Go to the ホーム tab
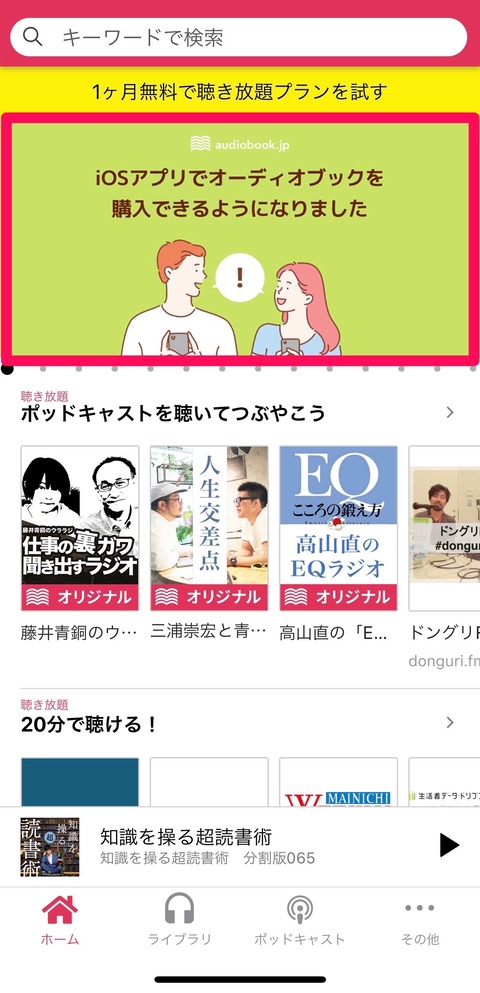The height and width of the screenshot is (993, 480). point(60,918)
